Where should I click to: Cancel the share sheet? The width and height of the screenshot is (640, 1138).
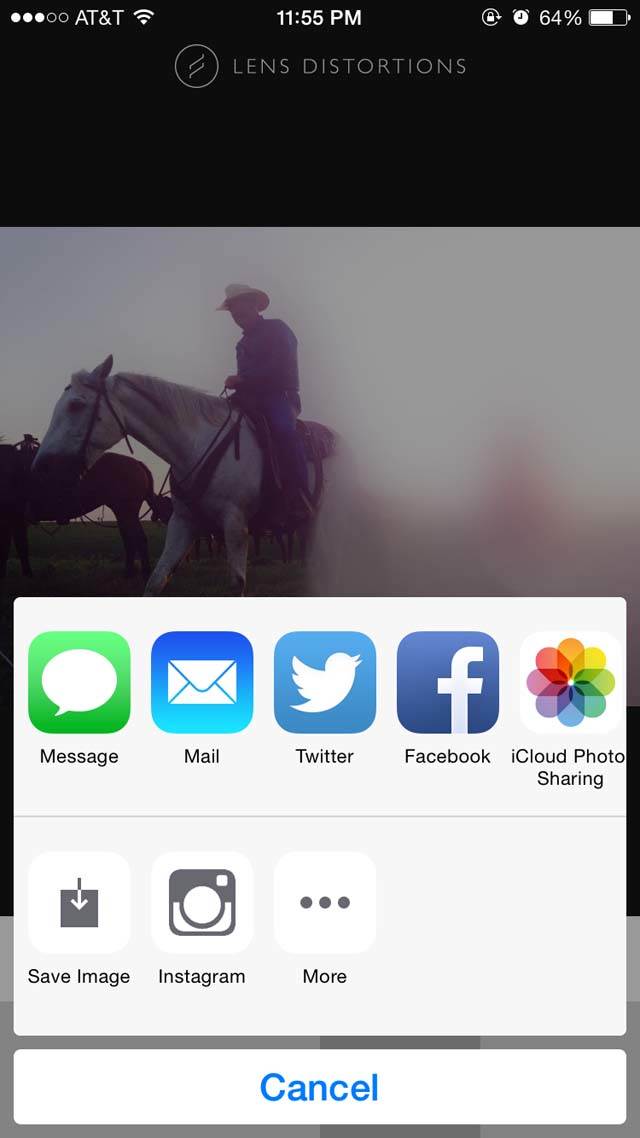320,1086
